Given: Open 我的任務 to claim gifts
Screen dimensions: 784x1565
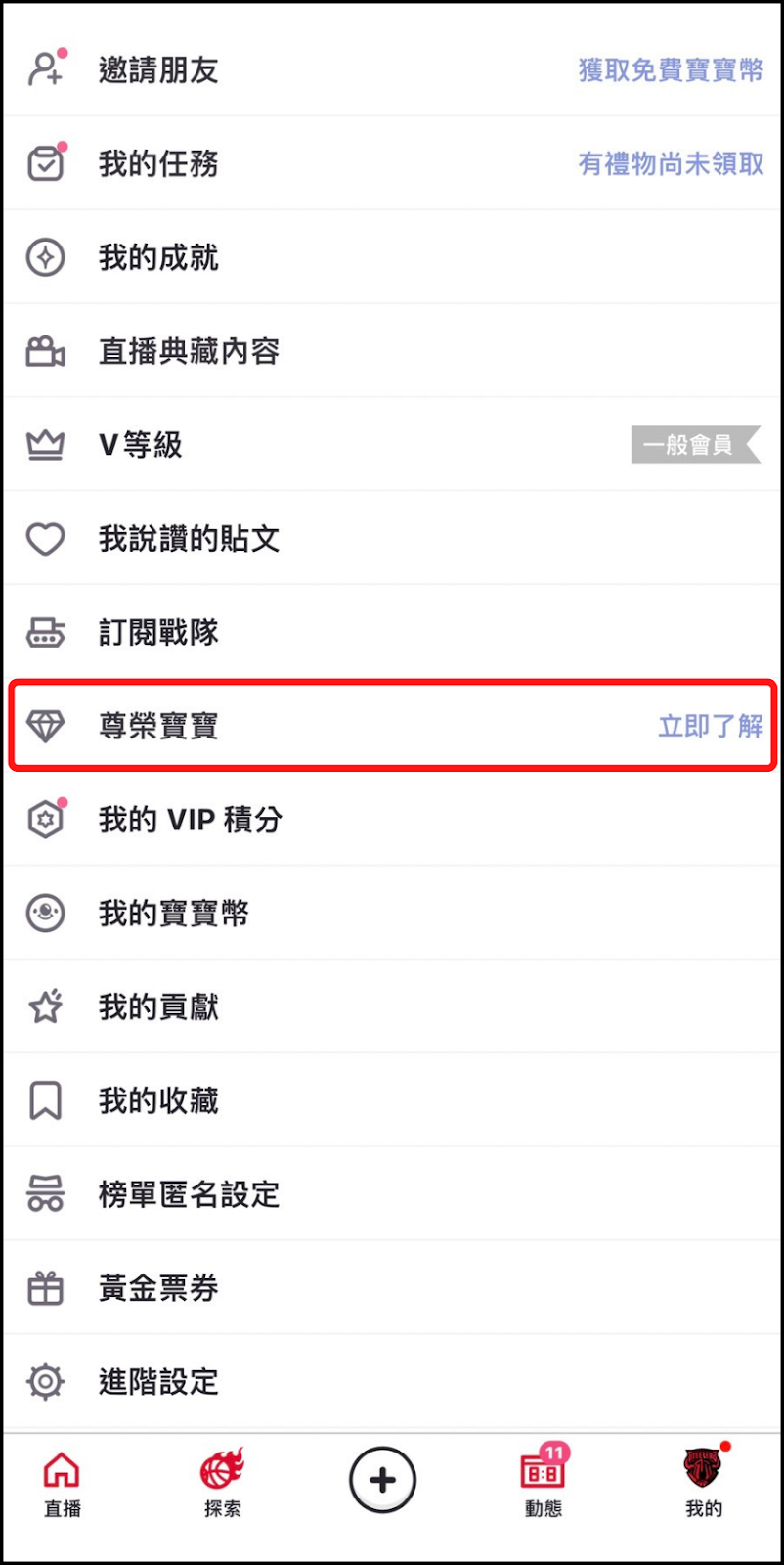Looking at the screenshot, I should click(158, 163).
